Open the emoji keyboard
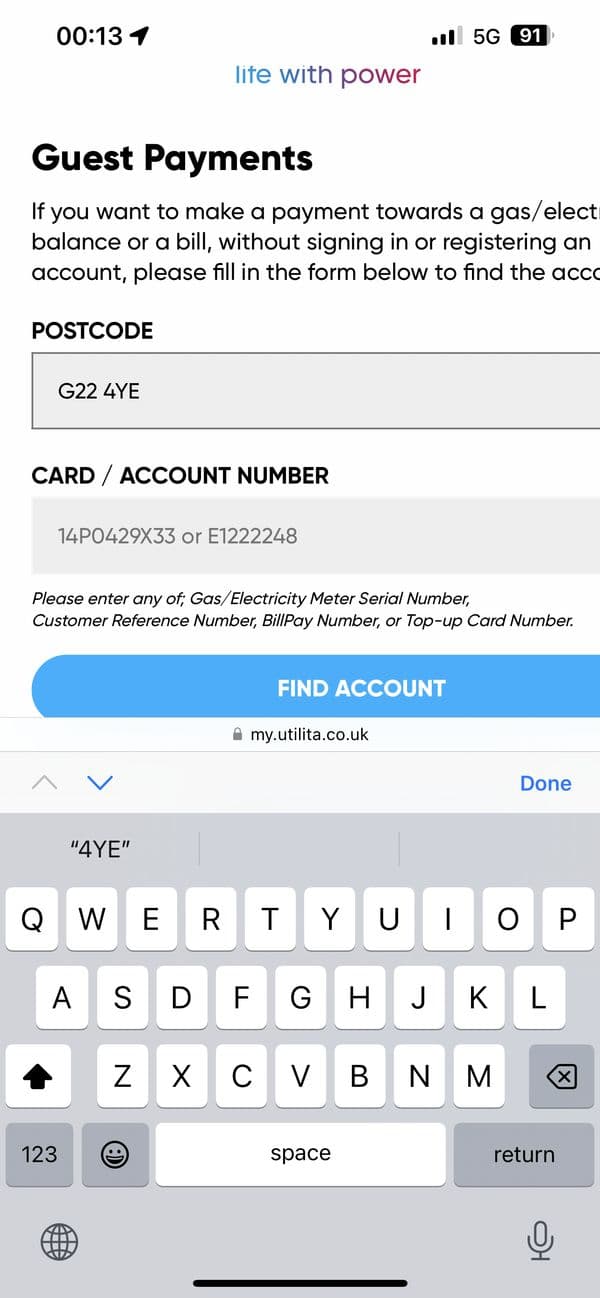 (x=115, y=1154)
